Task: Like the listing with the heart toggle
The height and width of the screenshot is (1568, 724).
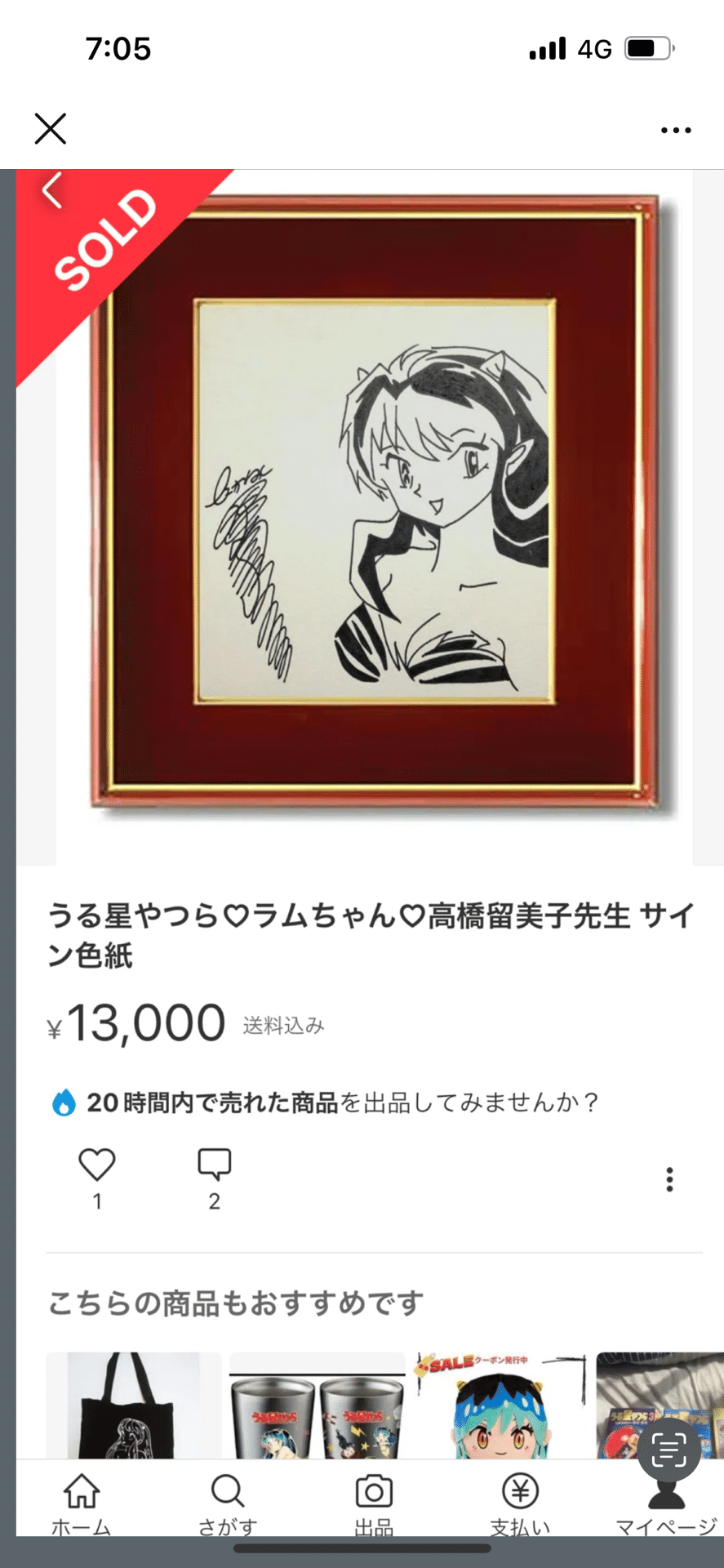Action: [x=97, y=1161]
